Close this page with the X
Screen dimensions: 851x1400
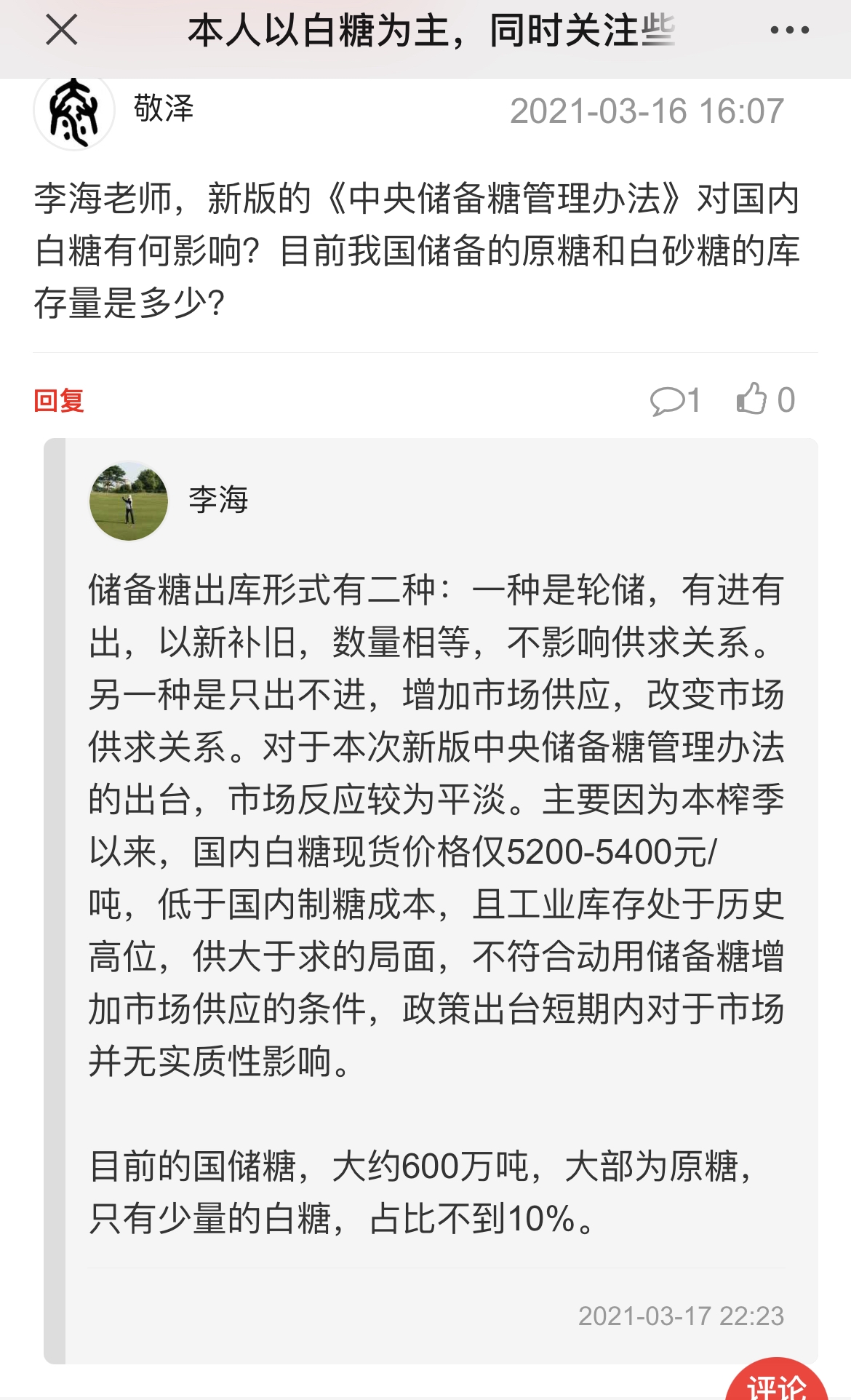61,31
